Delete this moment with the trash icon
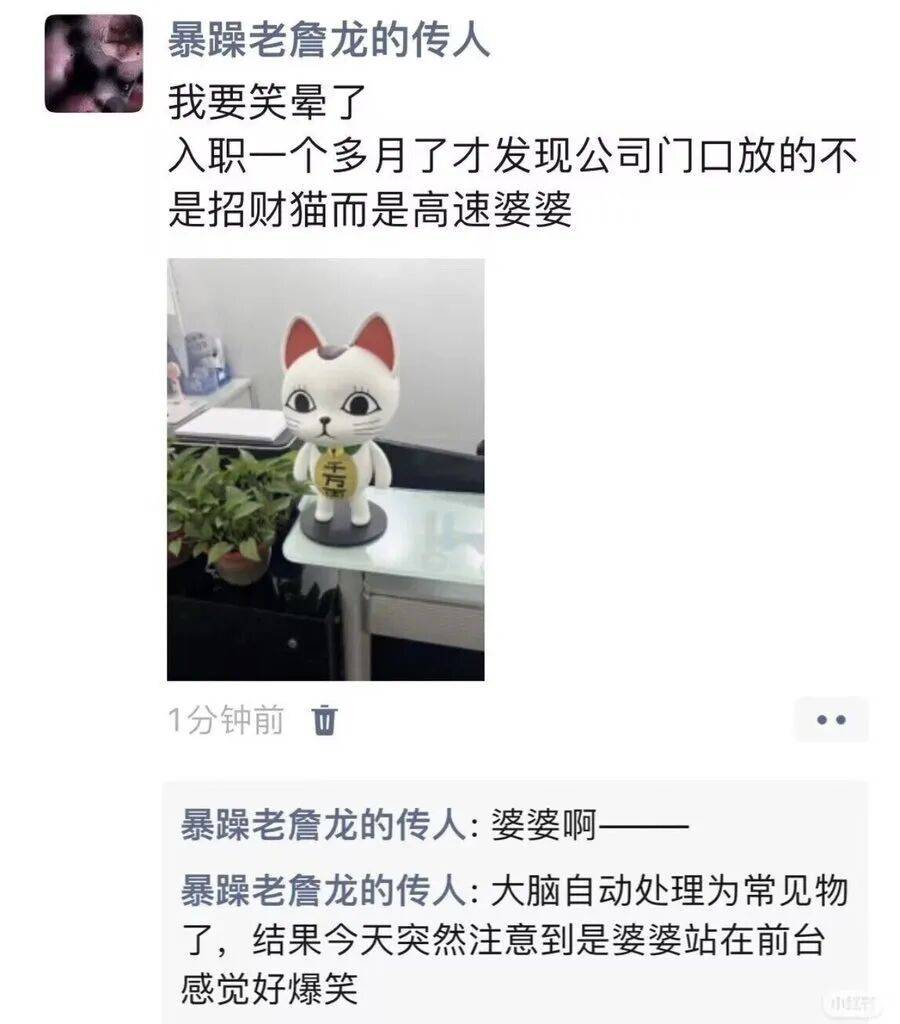Screen dimensions: 900x1024 point(326,719)
